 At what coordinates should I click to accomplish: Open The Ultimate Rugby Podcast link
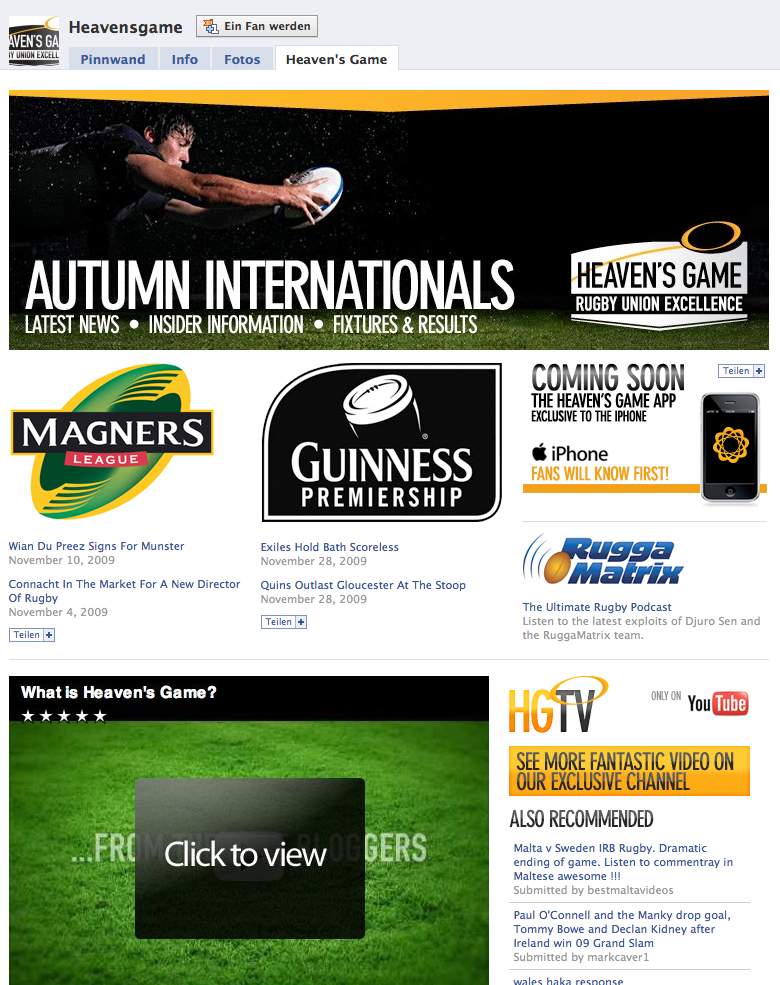[597, 607]
